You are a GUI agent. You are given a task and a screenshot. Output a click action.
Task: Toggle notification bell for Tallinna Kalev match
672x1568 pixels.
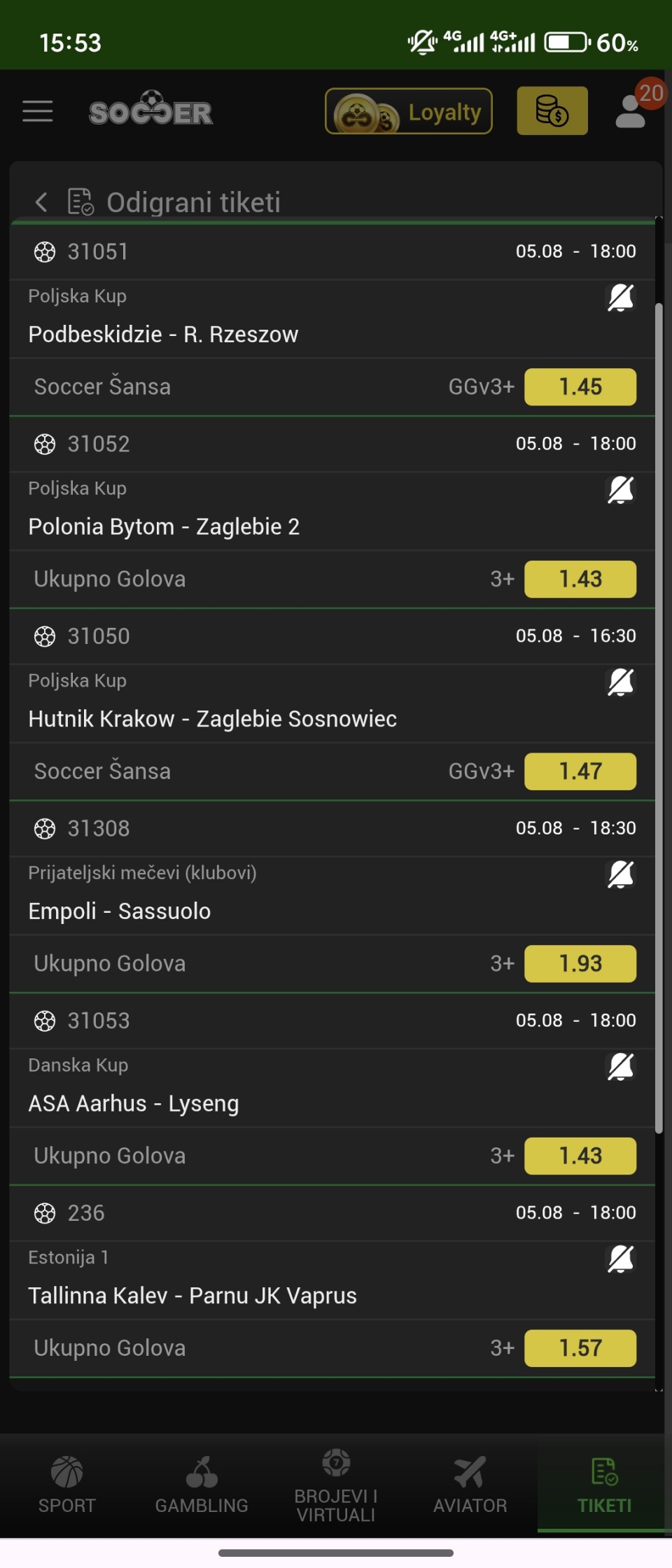[620, 1259]
